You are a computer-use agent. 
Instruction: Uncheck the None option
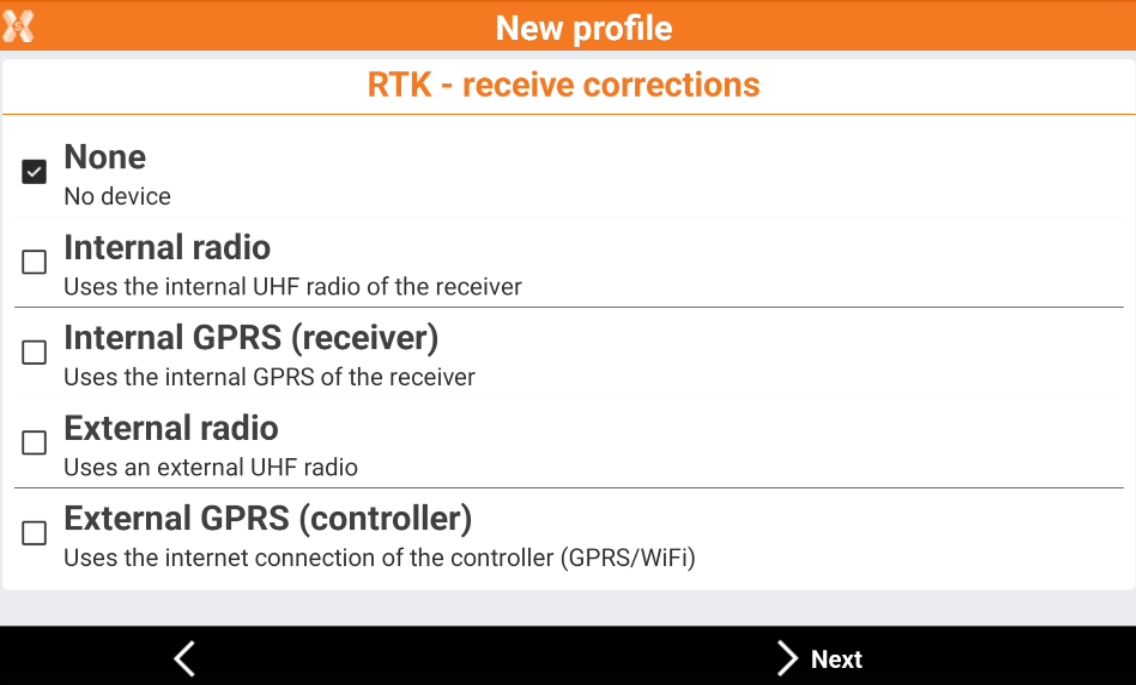(x=34, y=172)
